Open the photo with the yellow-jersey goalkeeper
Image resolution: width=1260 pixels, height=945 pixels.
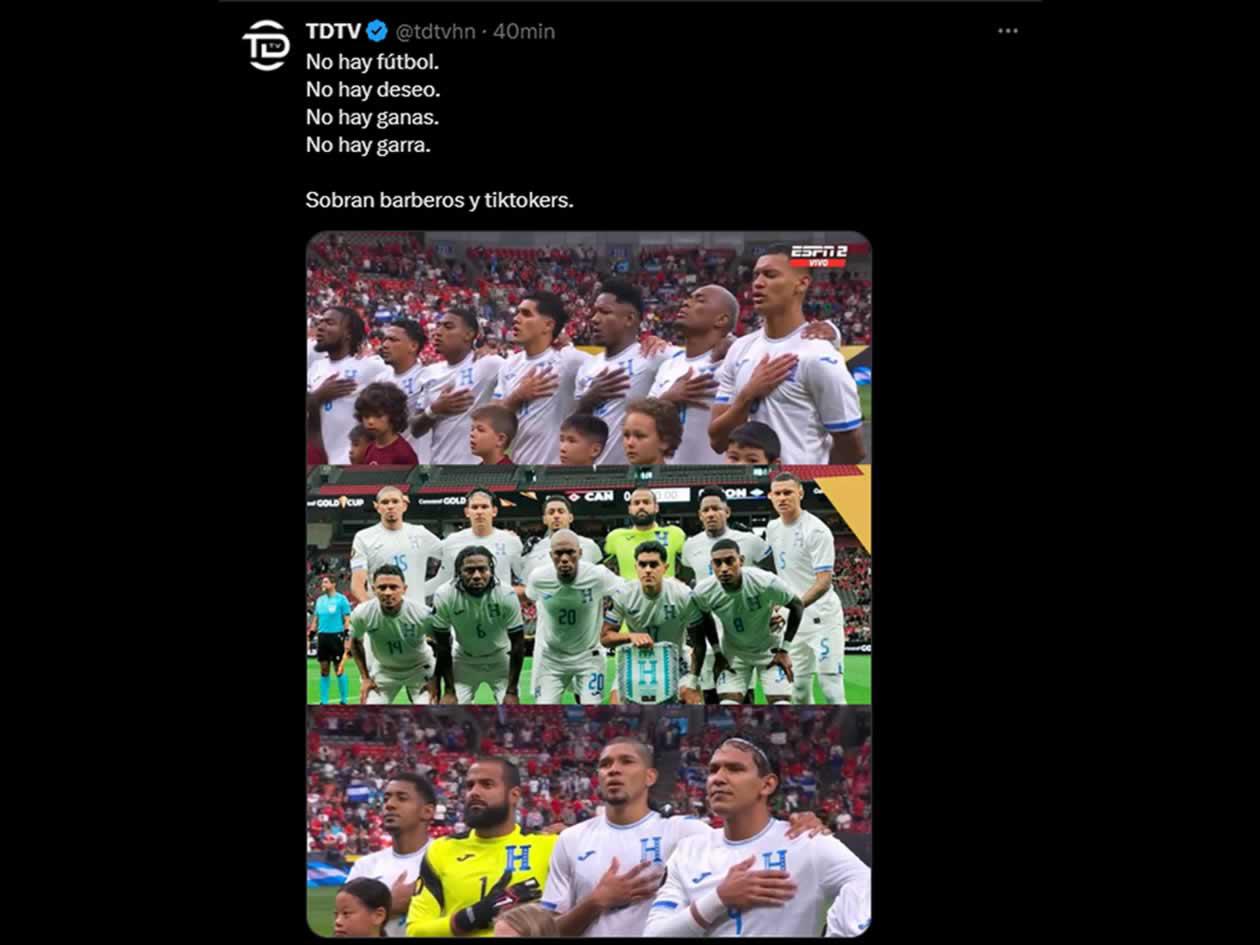click(x=588, y=822)
